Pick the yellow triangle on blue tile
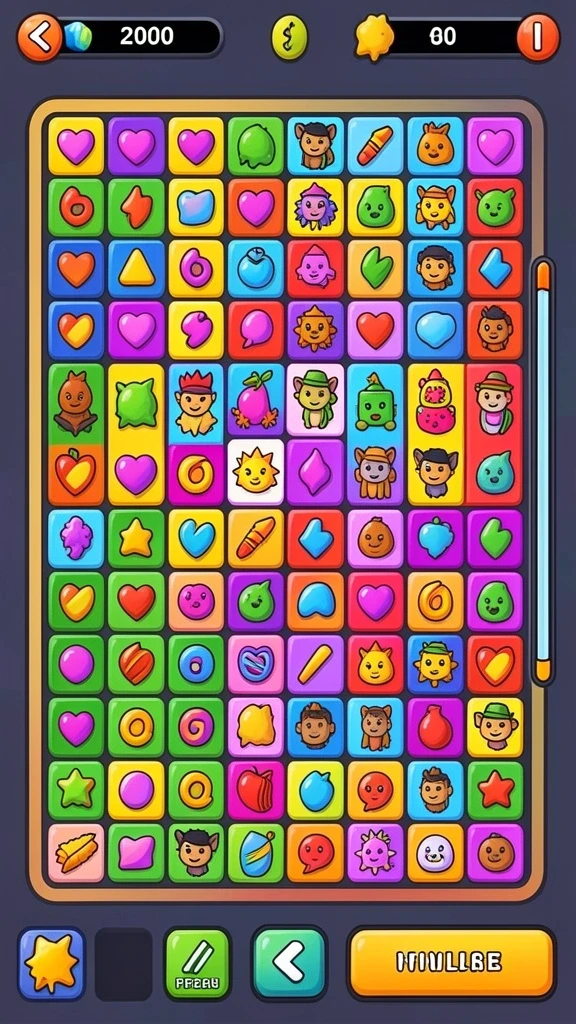Image resolution: width=576 pixels, height=1024 pixels. 136,269
